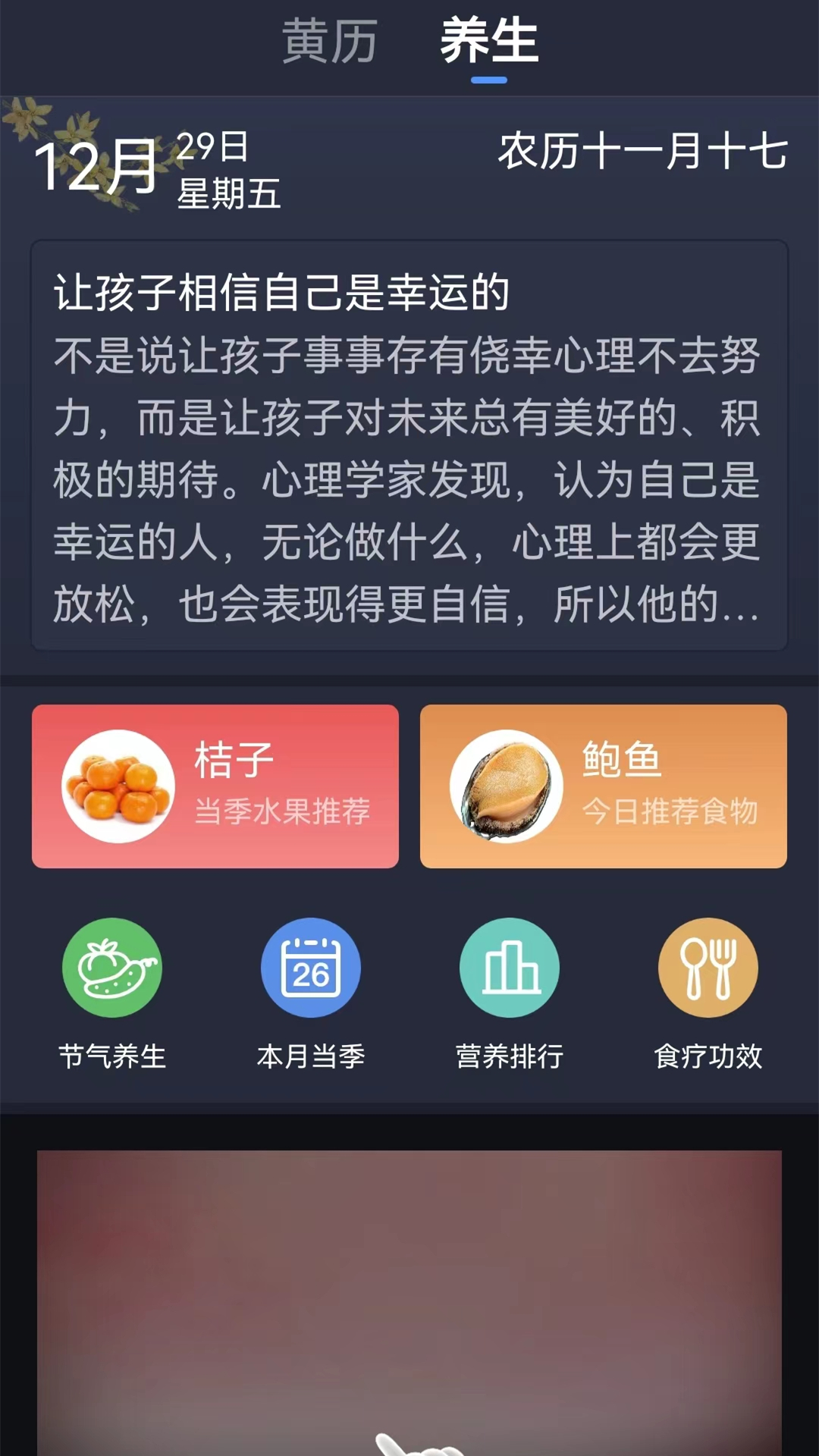The image size is (819, 1456).
Task: Open the 节气养生 vegetable icon
Action: (x=112, y=967)
